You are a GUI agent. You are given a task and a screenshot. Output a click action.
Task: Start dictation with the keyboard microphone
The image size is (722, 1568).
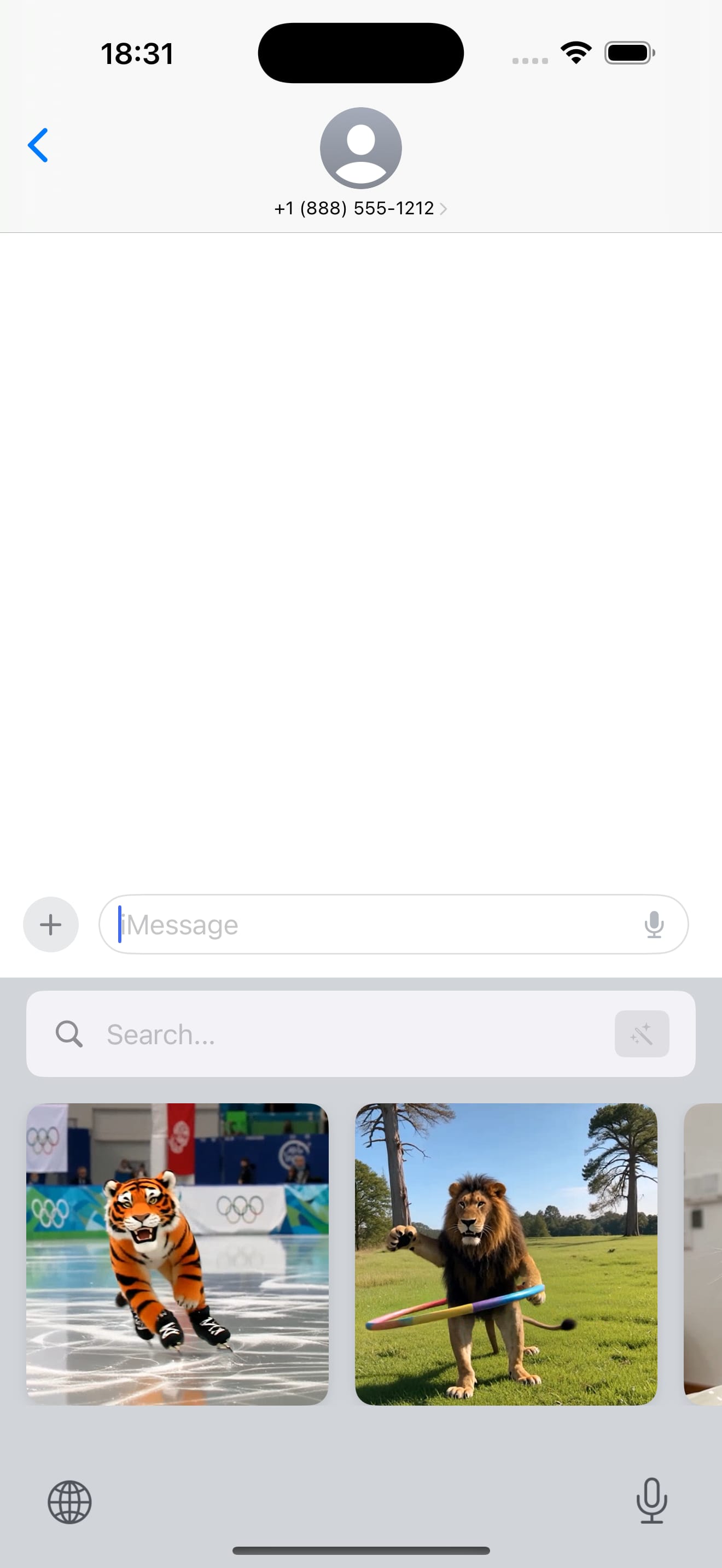point(651,1500)
